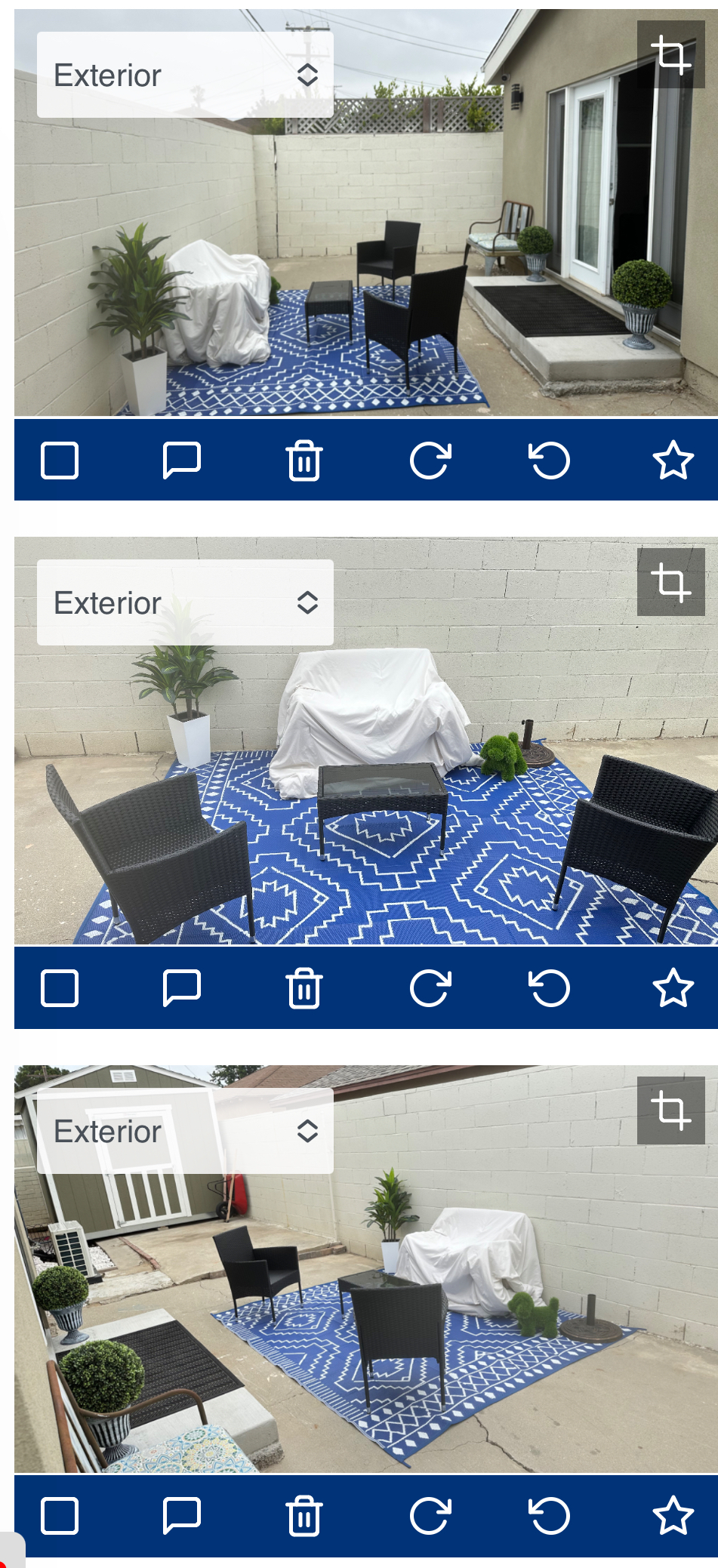
Task: Delete the first photo with sliding door
Action: [304, 461]
